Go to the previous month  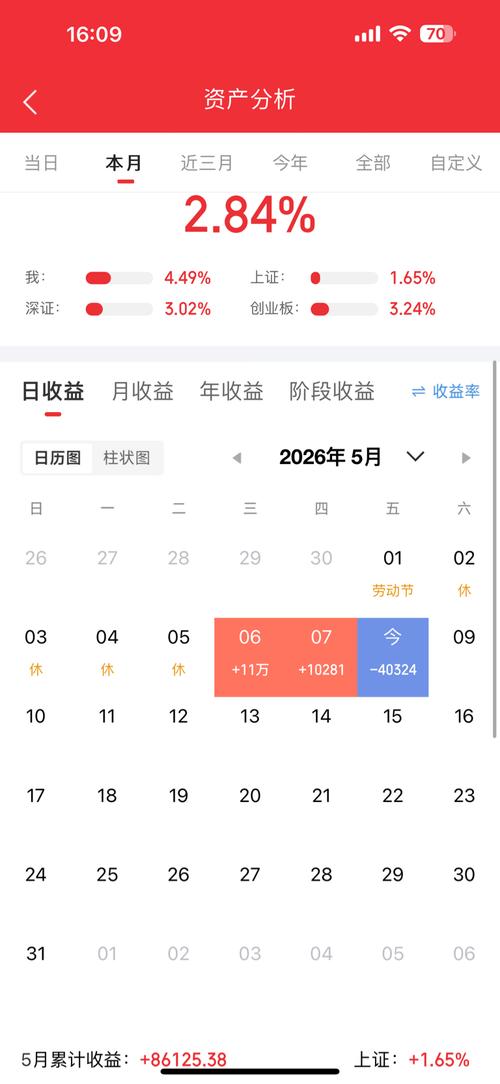pyautogui.click(x=237, y=458)
